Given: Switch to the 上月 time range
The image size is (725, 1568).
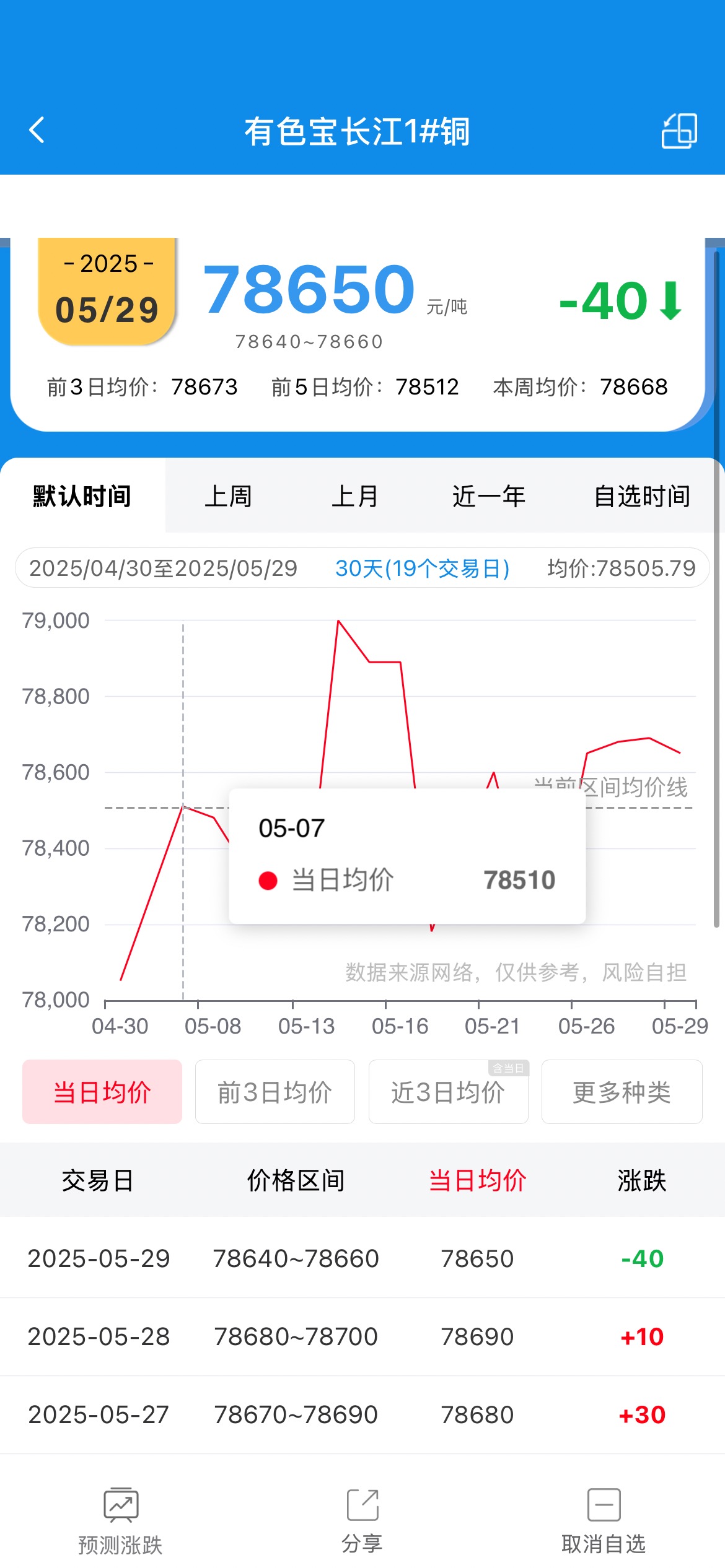Looking at the screenshot, I should tap(355, 496).
